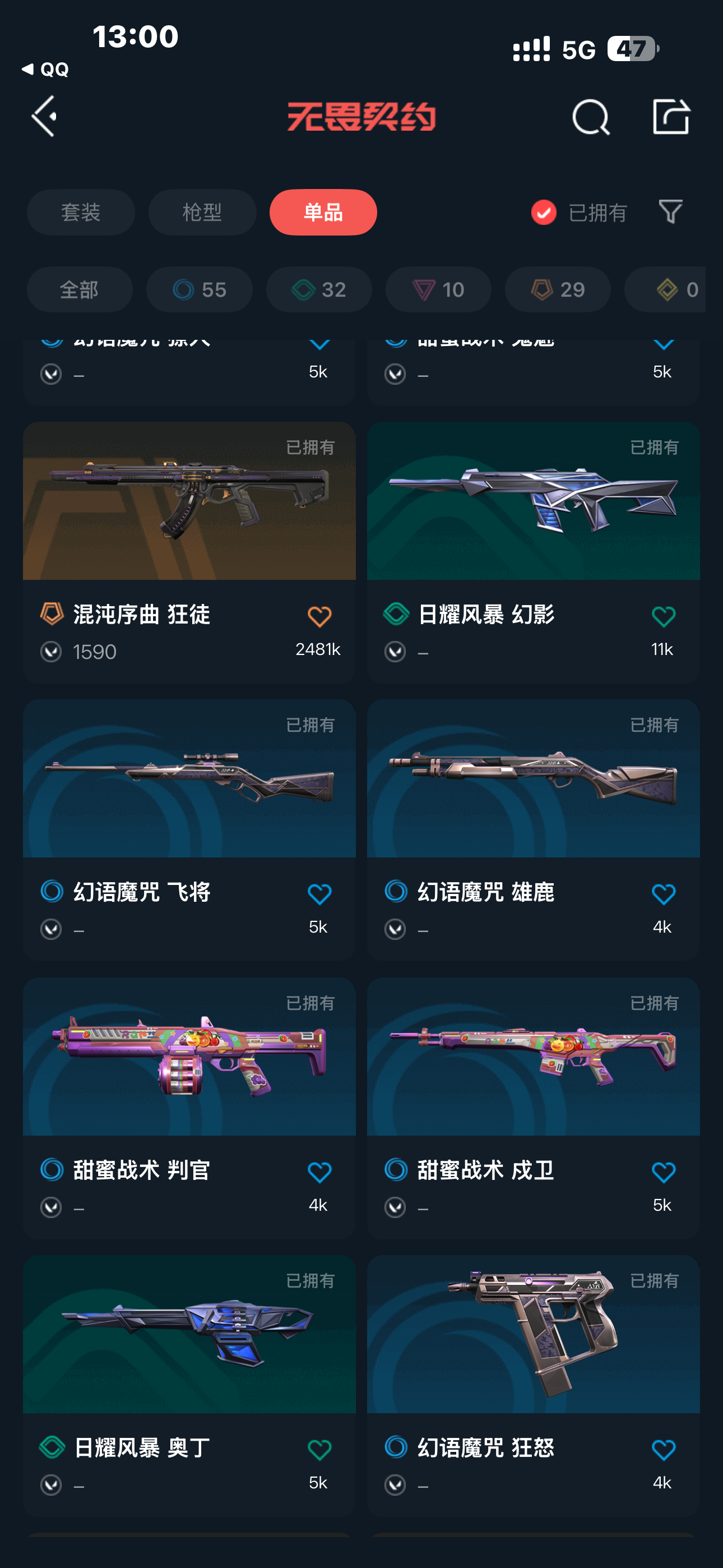Select the 全部 filter chip
The width and height of the screenshot is (723, 1568).
click(80, 289)
